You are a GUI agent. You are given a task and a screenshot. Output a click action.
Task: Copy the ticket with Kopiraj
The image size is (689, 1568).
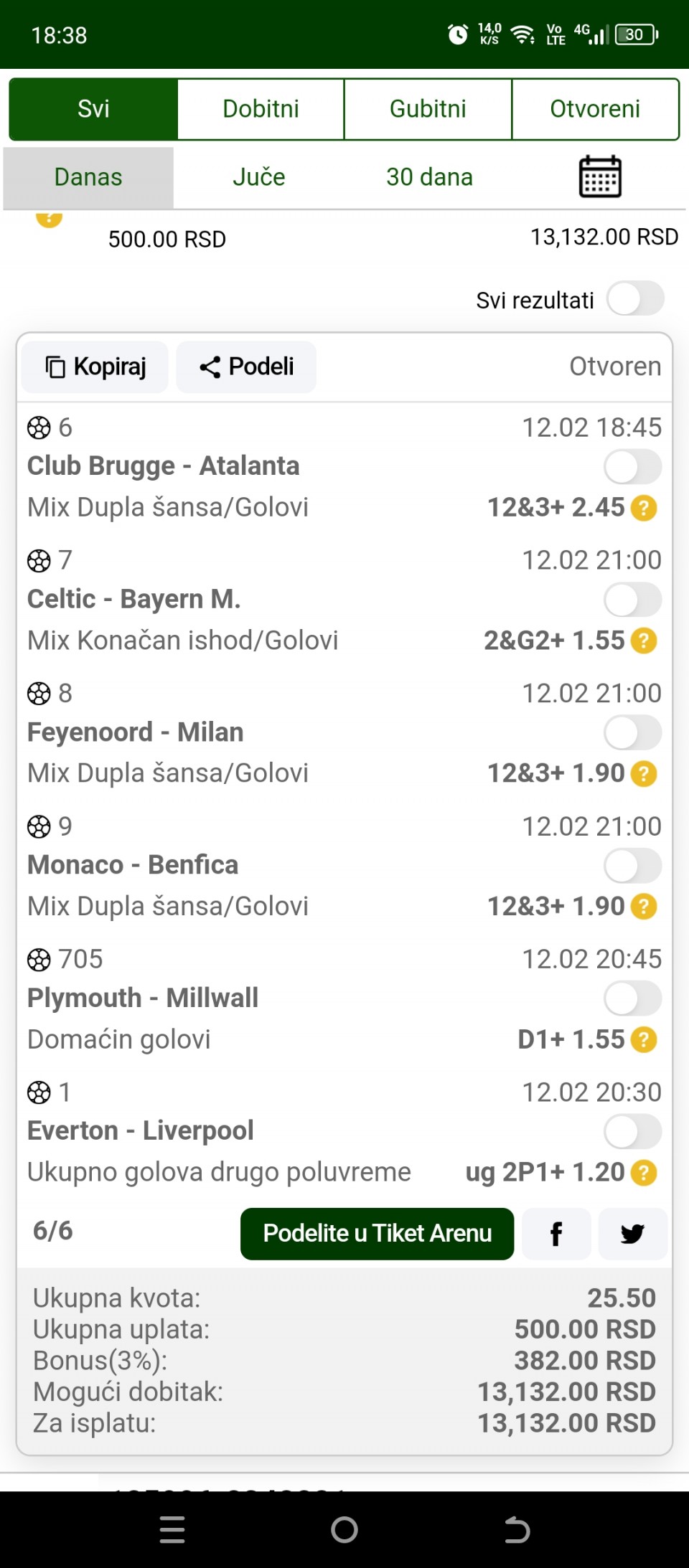pos(95,367)
